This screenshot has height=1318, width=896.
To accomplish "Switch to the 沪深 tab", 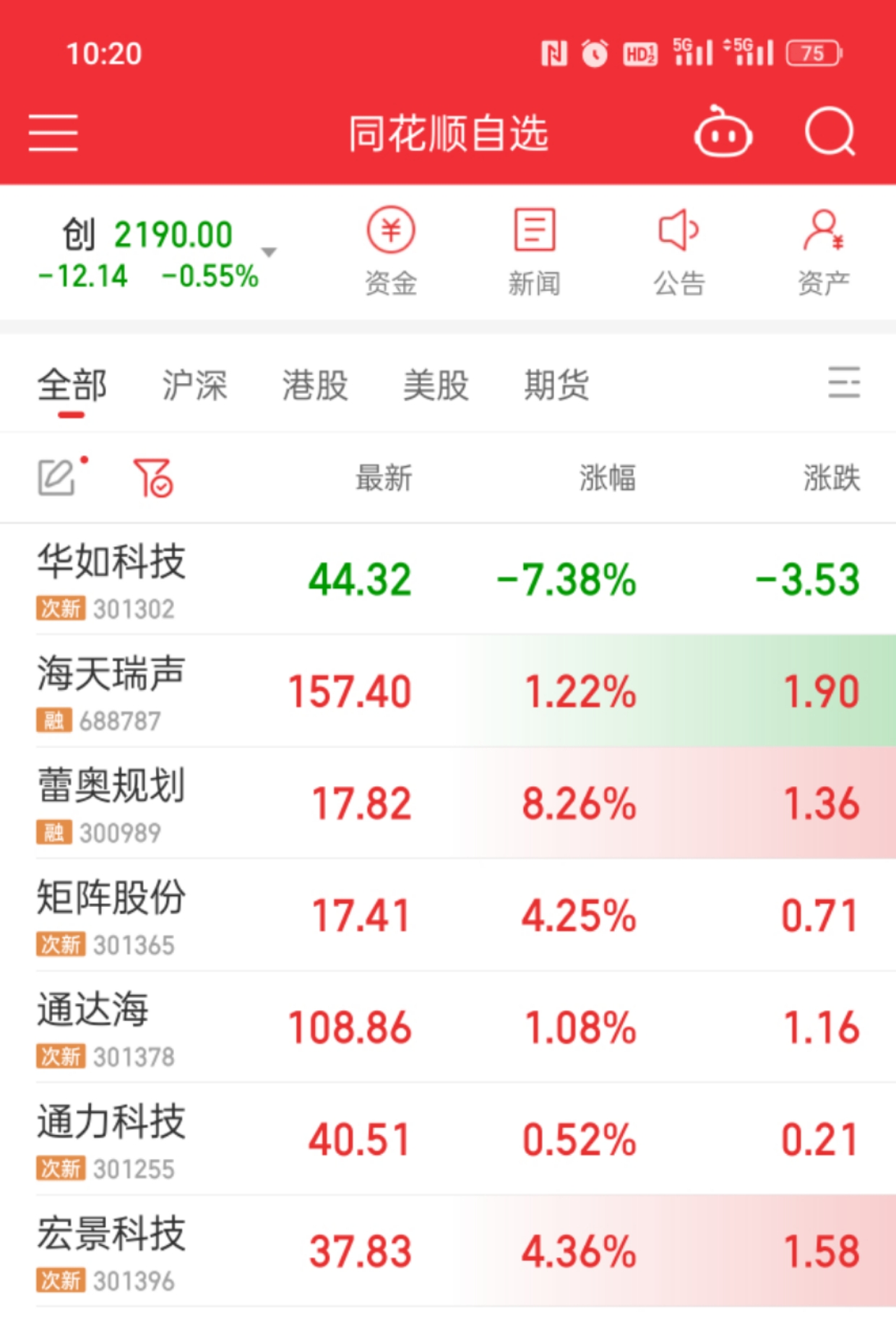I will [194, 384].
